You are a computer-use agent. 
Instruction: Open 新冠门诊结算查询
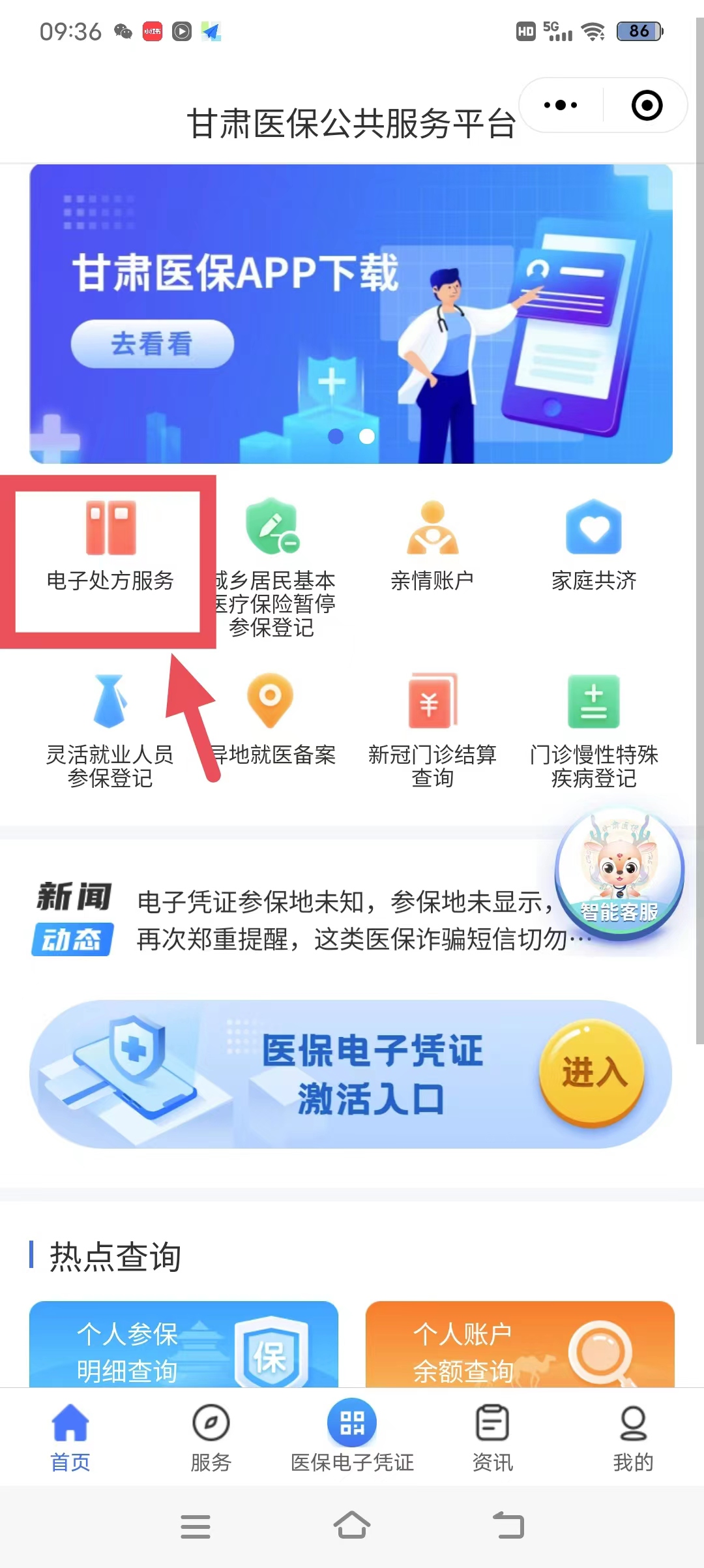[x=432, y=731]
